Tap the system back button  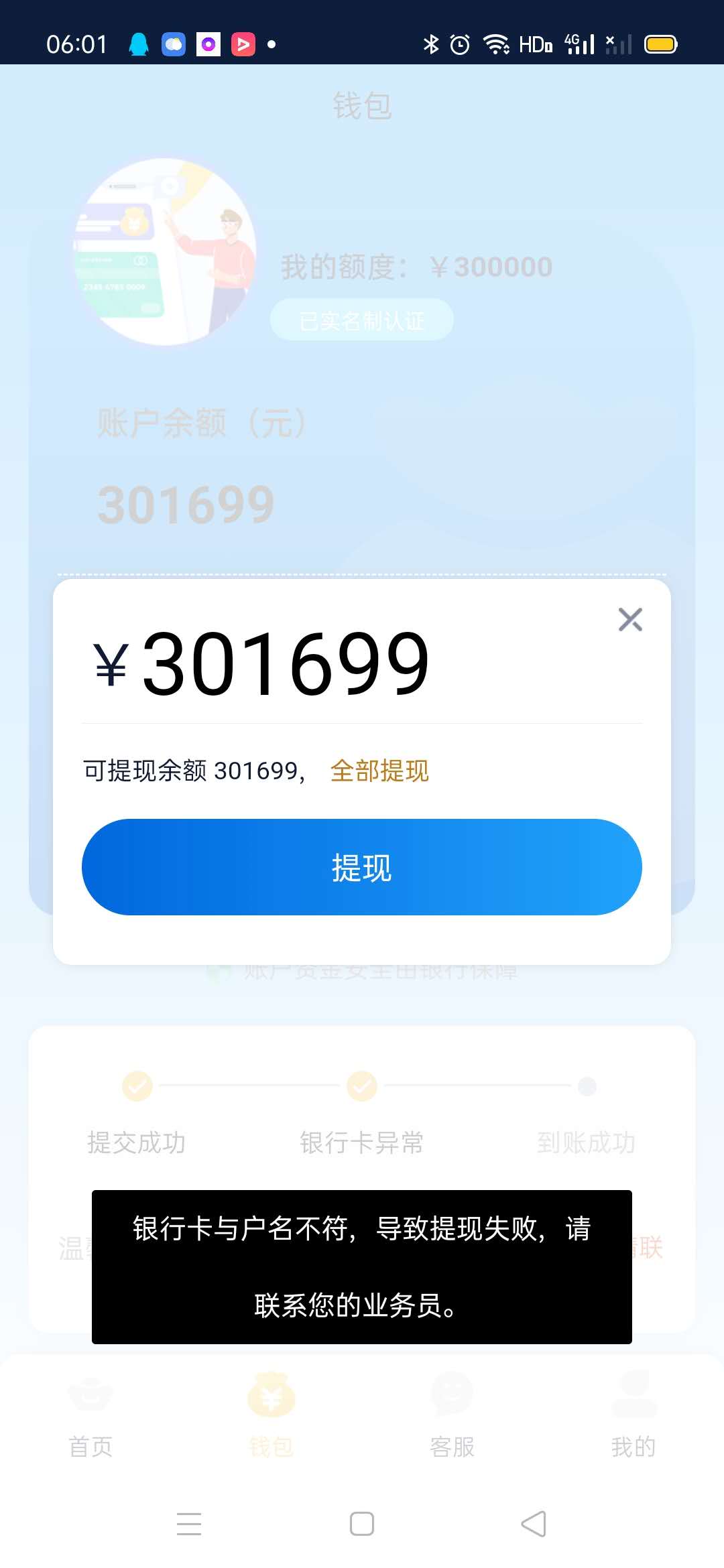pyautogui.click(x=534, y=1524)
